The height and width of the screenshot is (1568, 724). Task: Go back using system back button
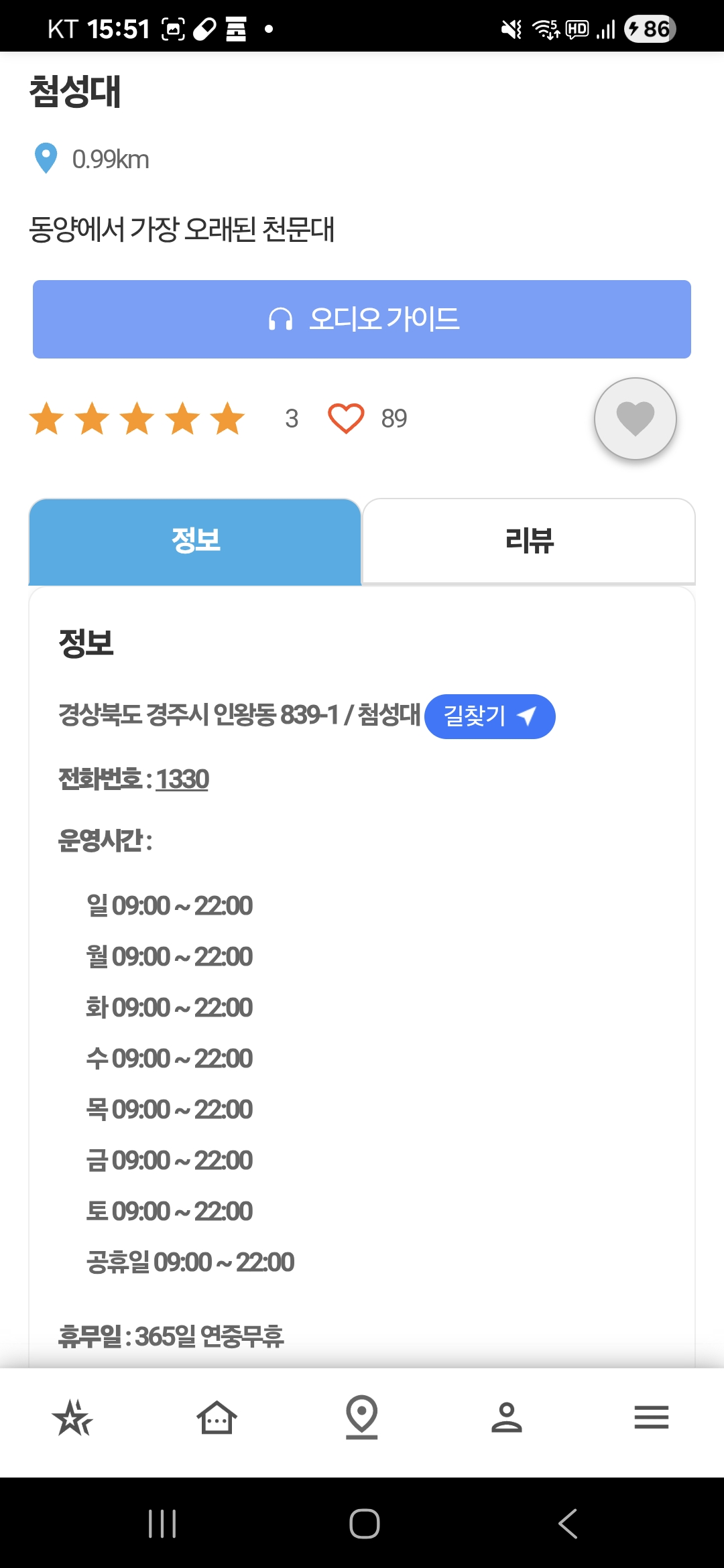568,1524
